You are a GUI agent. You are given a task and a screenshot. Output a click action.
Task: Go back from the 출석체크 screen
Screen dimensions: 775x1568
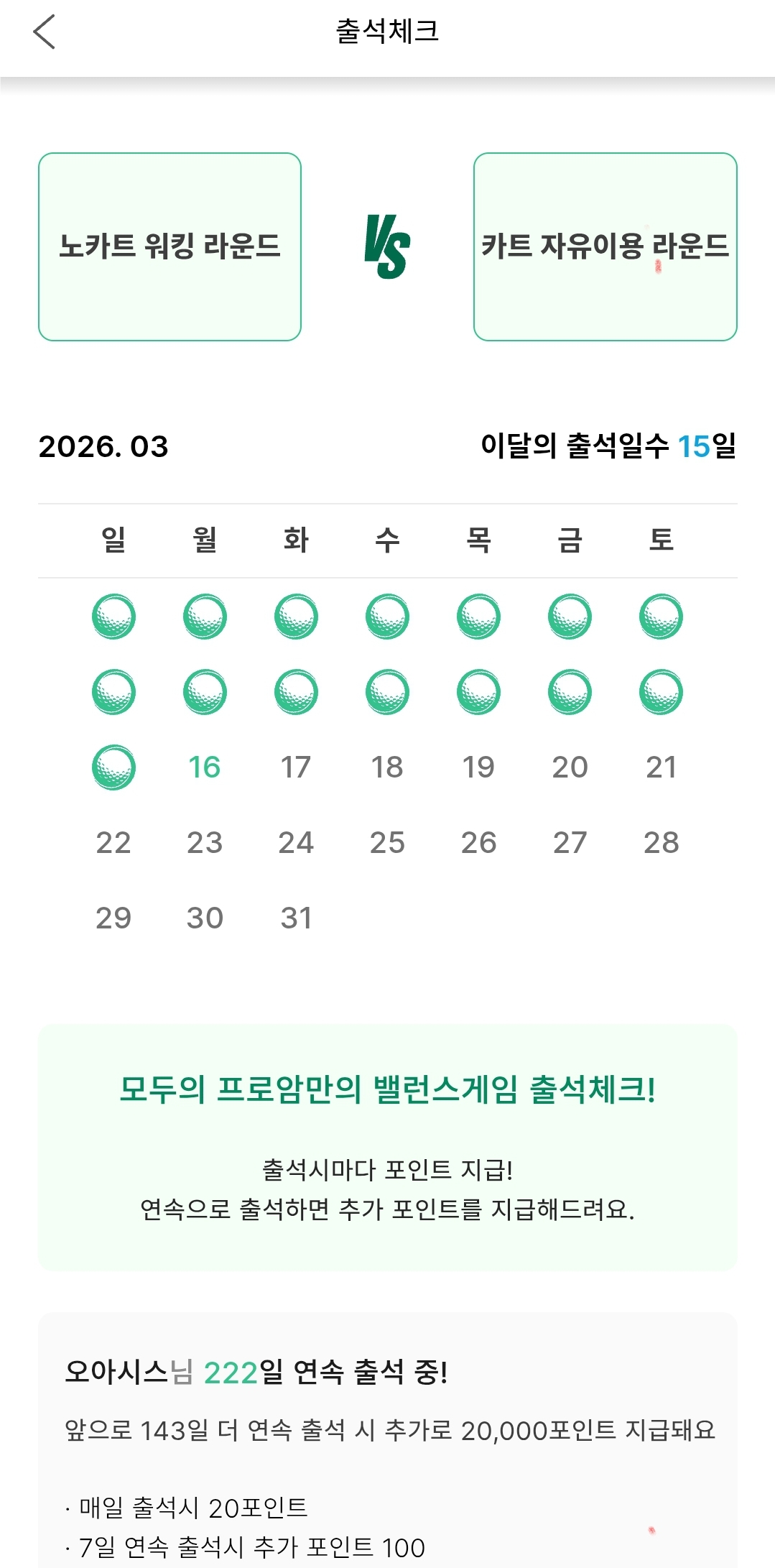(44, 32)
